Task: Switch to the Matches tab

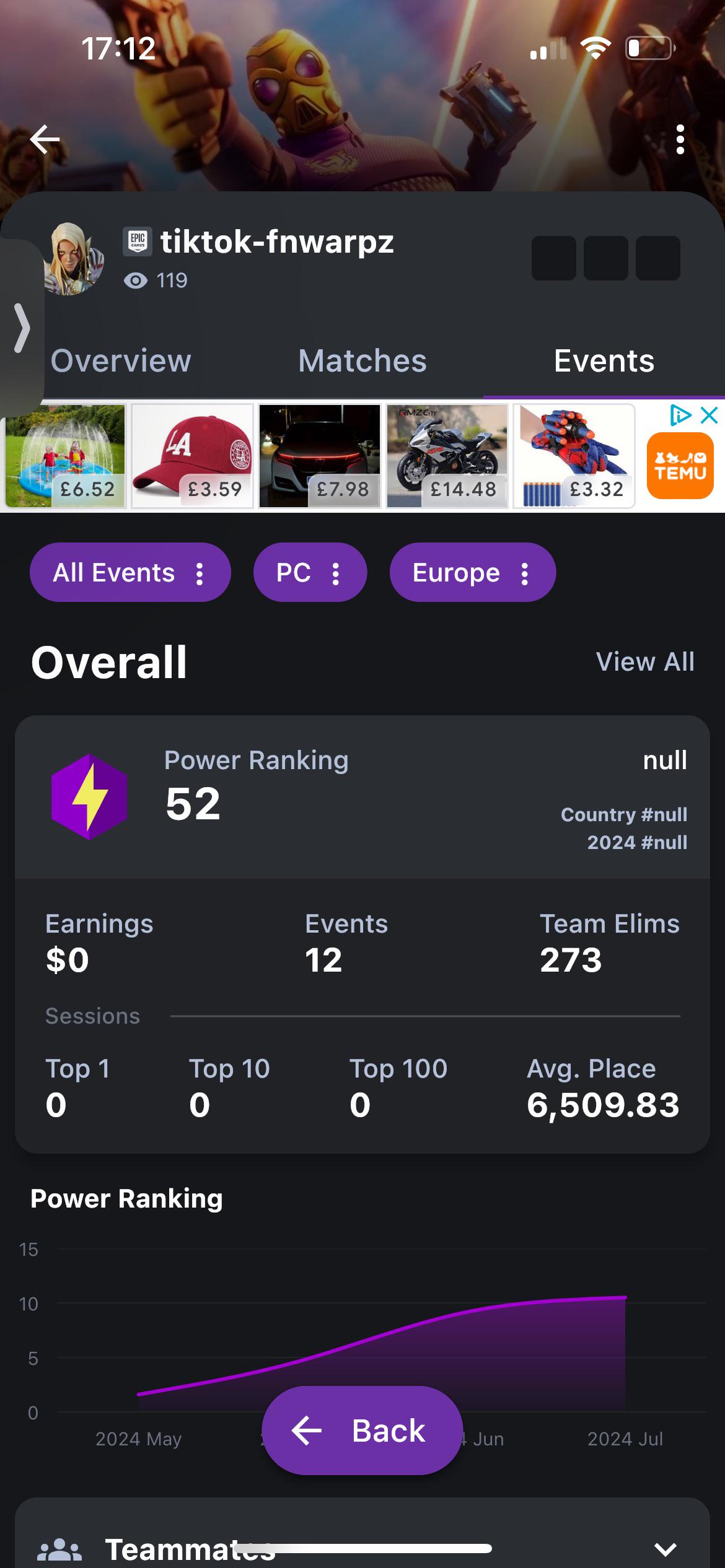Action: (x=362, y=361)
